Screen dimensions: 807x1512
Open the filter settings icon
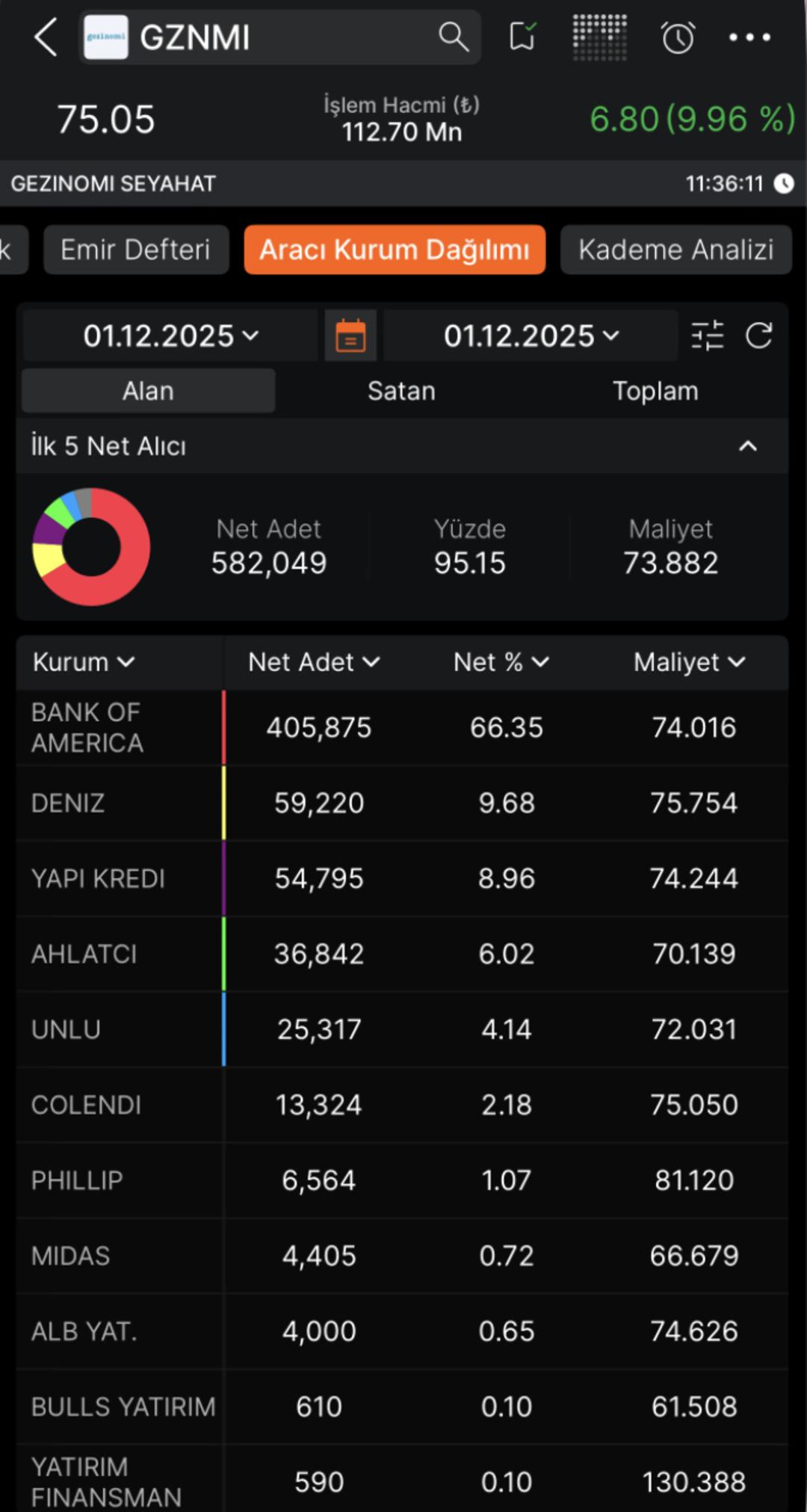(x=707, y=335)
